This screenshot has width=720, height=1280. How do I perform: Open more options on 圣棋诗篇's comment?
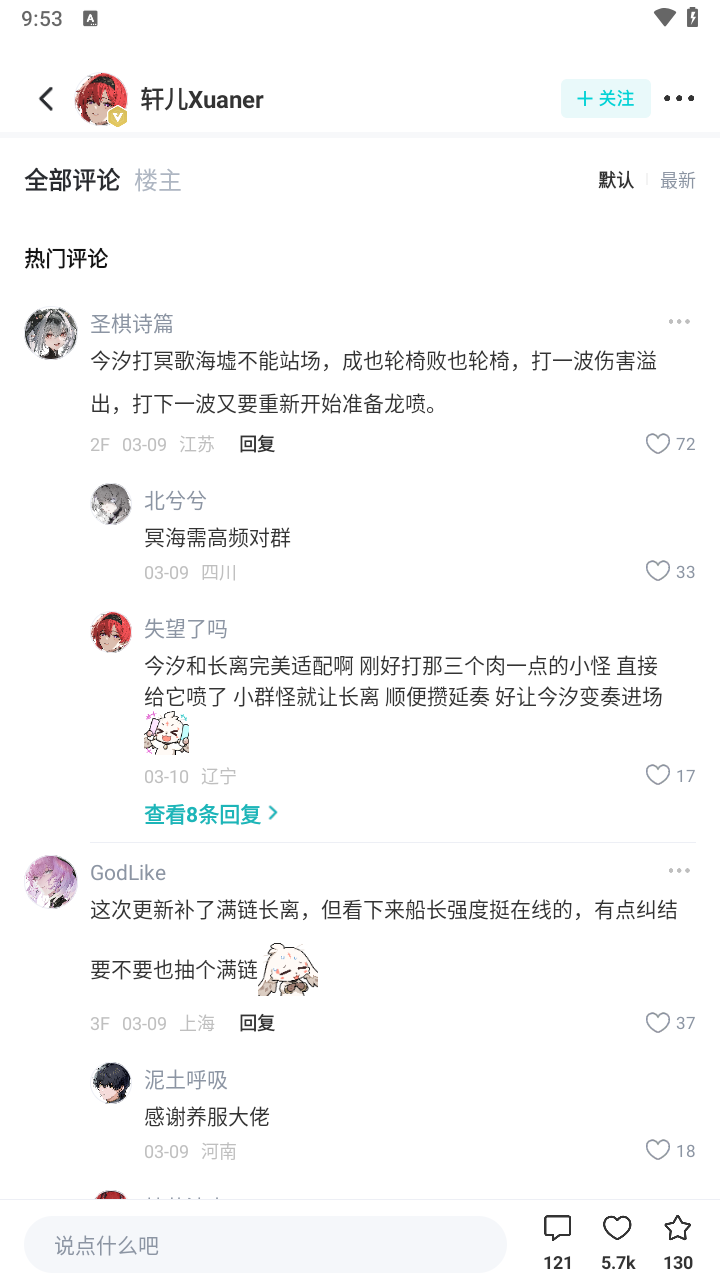point(679,322)
